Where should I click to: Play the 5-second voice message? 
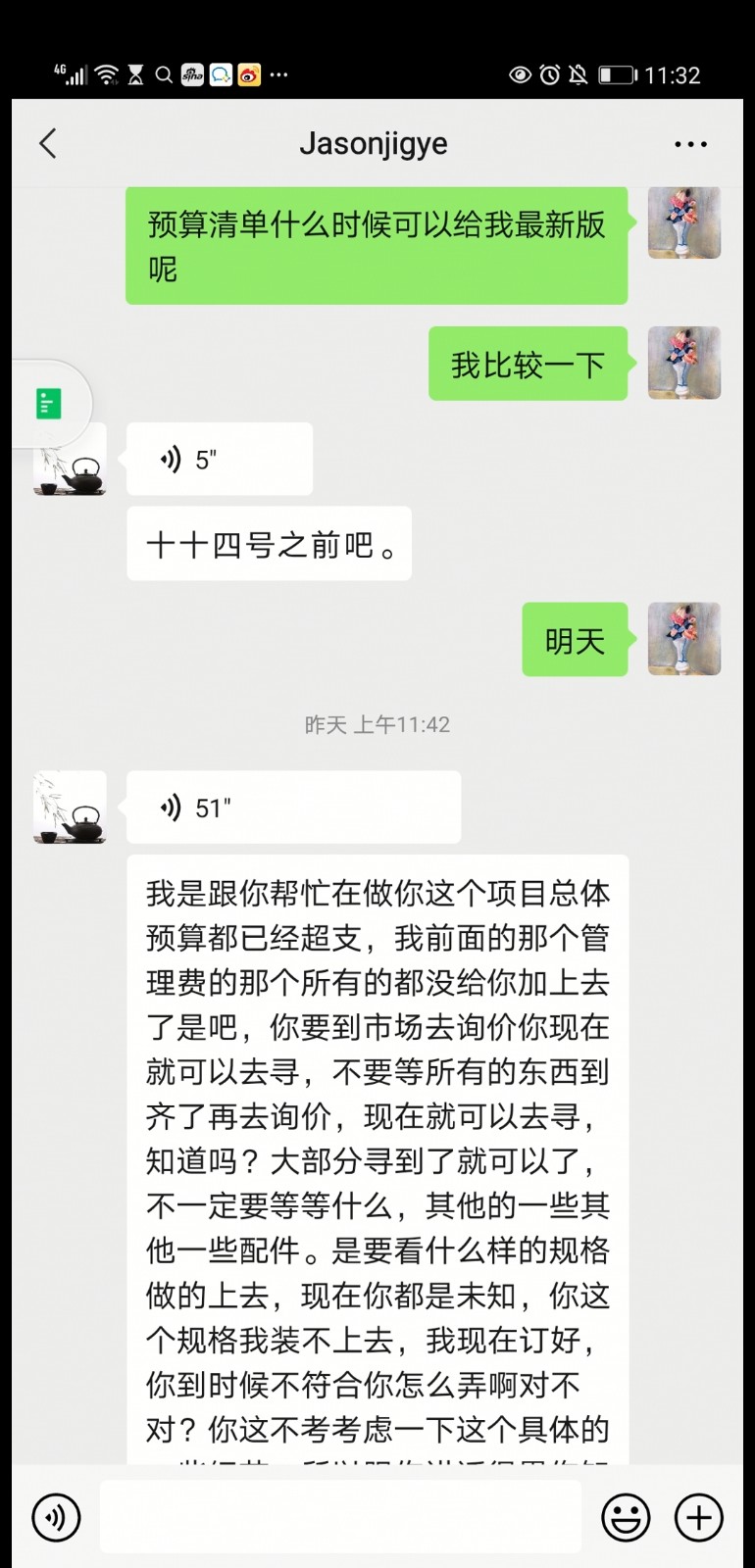tap(220, 459)
